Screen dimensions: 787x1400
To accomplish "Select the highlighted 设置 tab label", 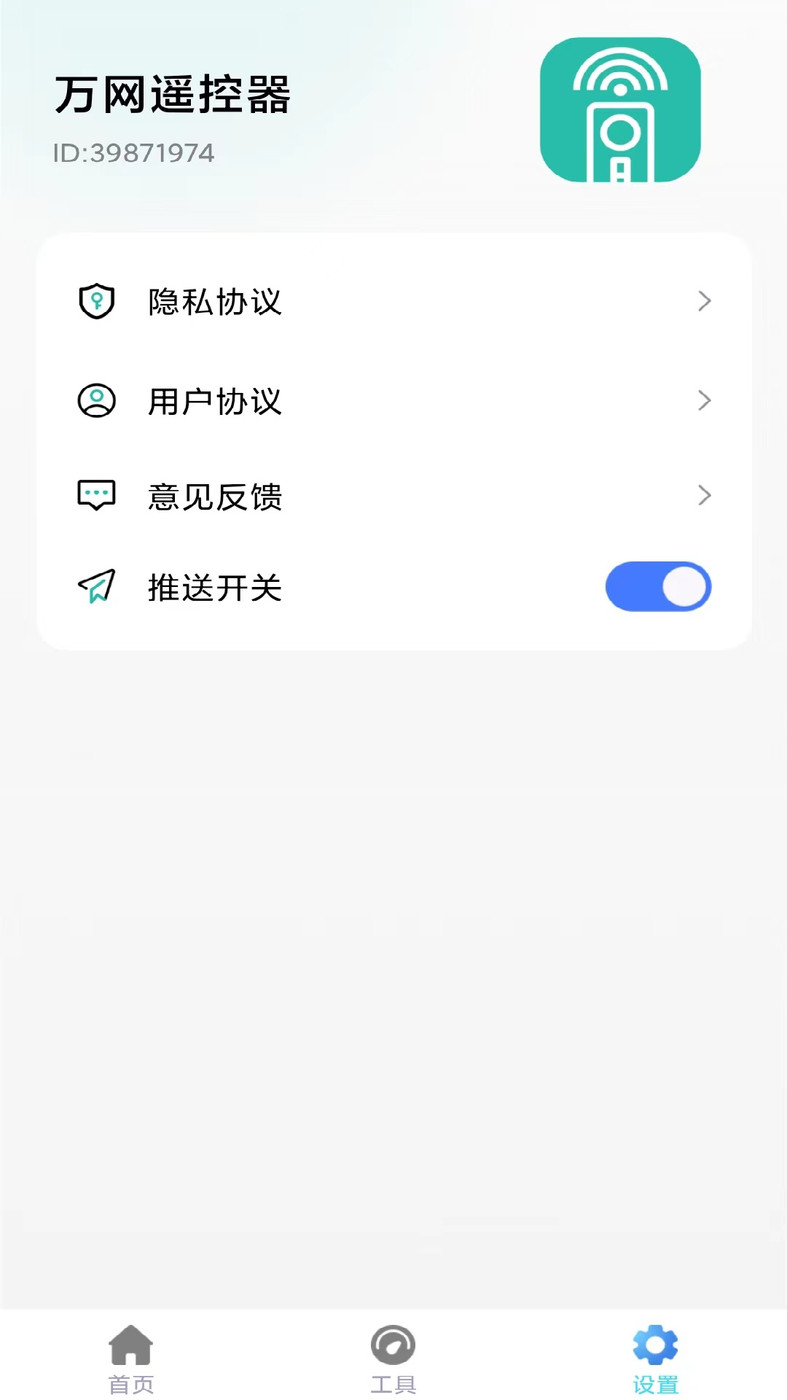I will (x=655, y=1385).
